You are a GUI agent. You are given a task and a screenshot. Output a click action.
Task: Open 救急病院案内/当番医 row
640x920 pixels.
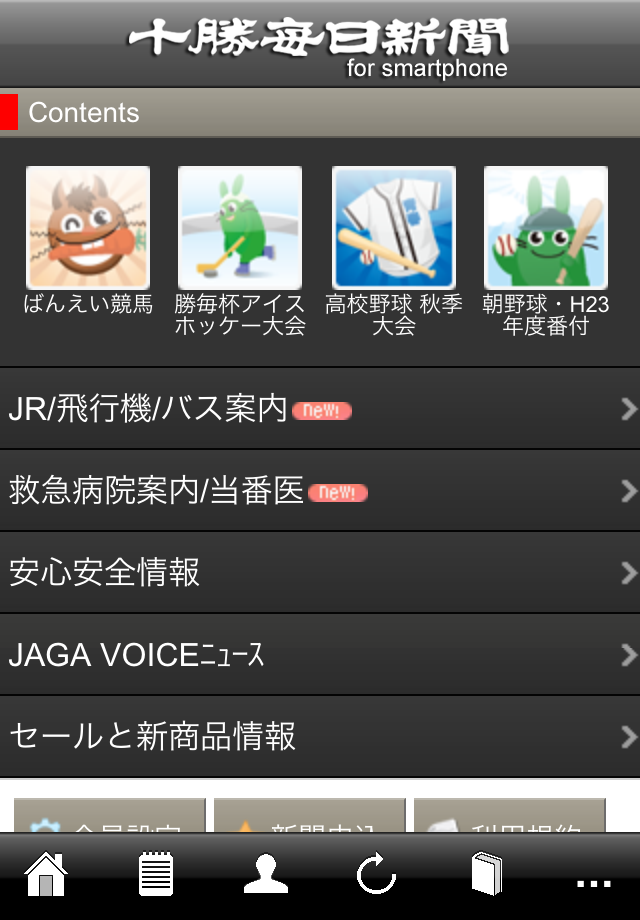point(320,491)
